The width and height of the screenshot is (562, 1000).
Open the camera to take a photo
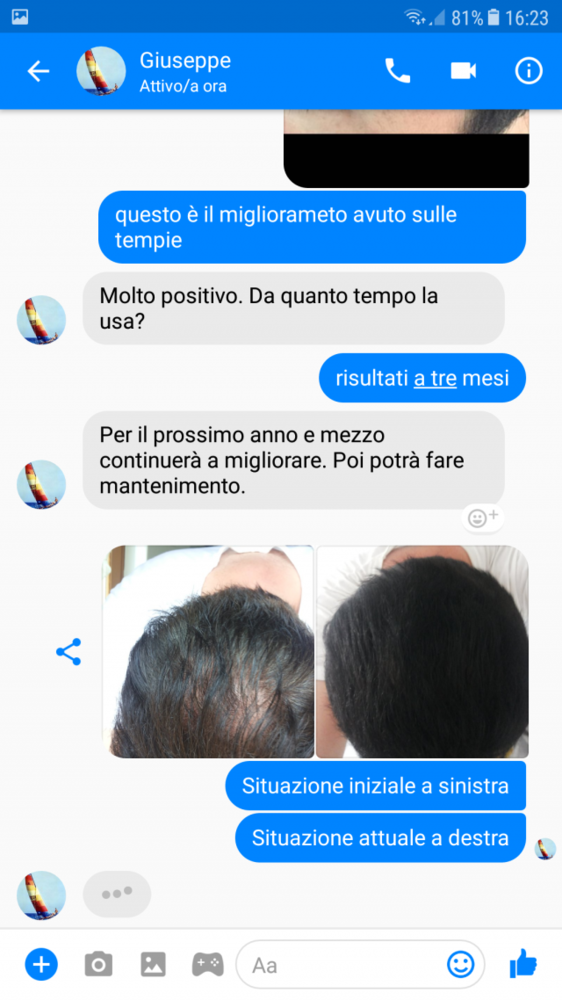98,964
